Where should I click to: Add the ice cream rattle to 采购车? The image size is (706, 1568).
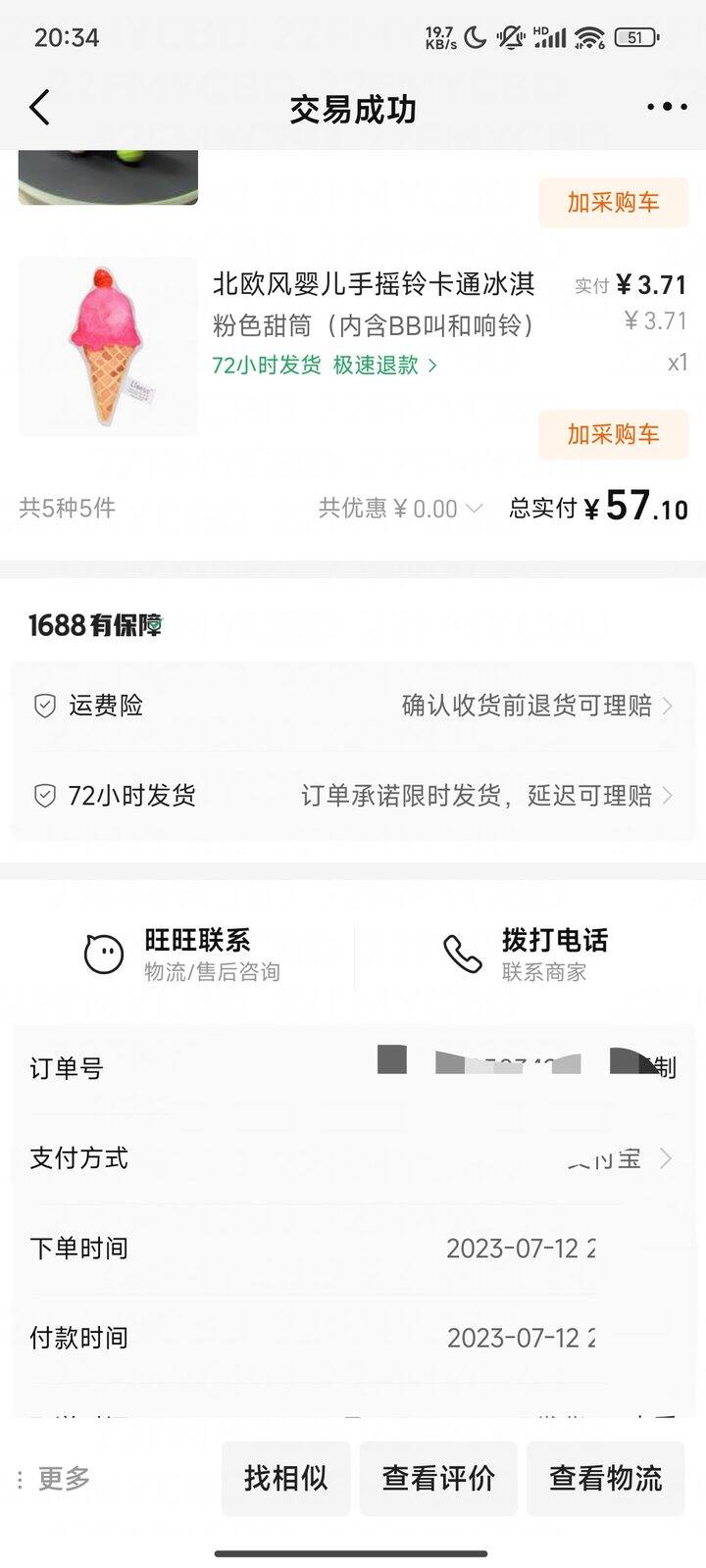(x=613, y=434)
